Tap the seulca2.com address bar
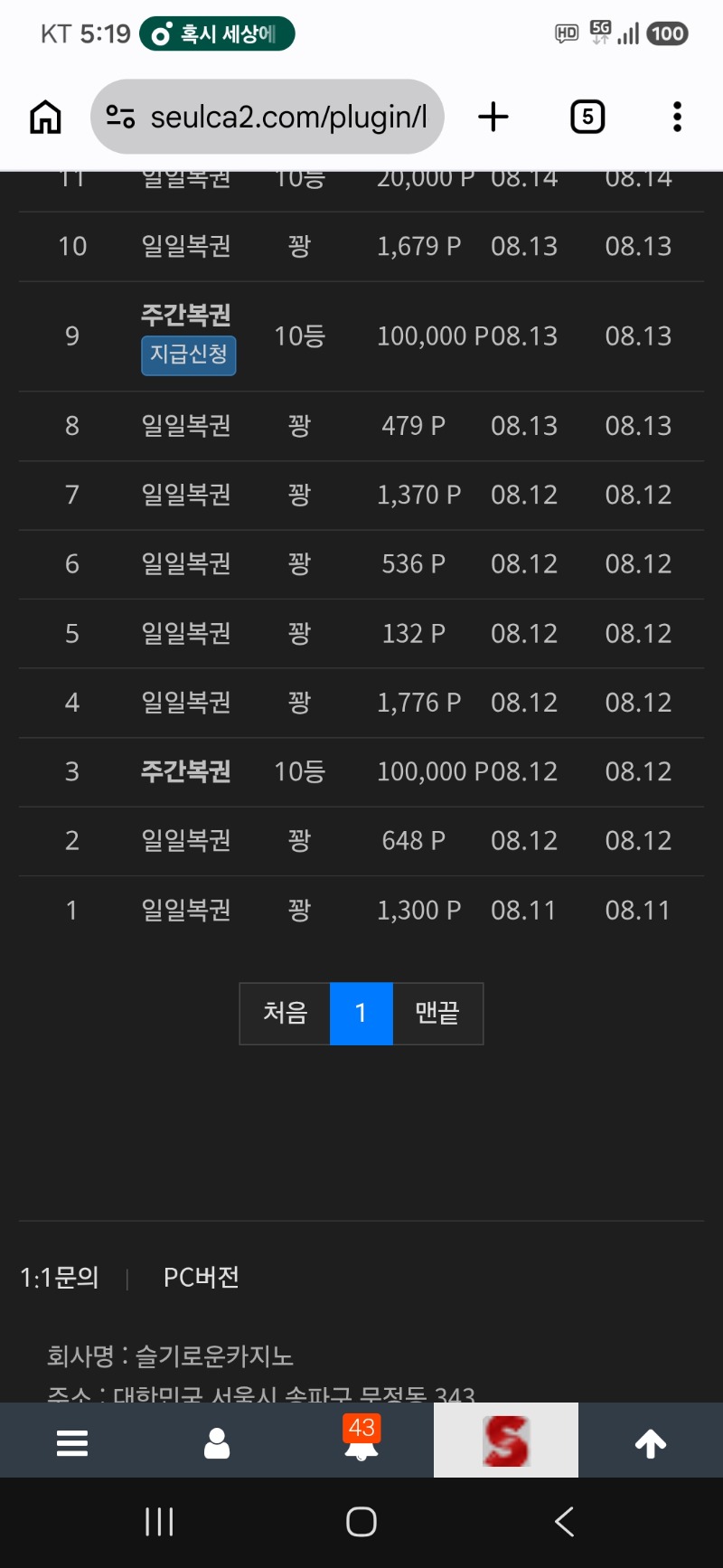 click(268, 117)
